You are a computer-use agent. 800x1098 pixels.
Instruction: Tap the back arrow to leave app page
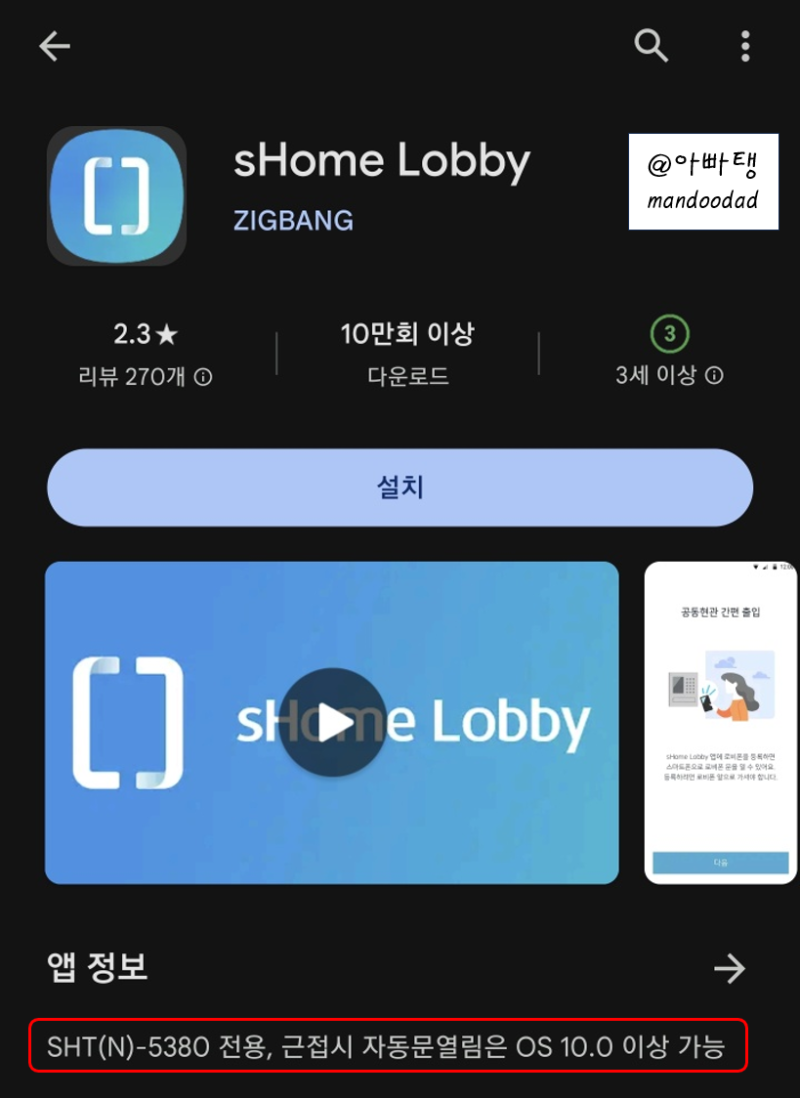coord(55,46)
